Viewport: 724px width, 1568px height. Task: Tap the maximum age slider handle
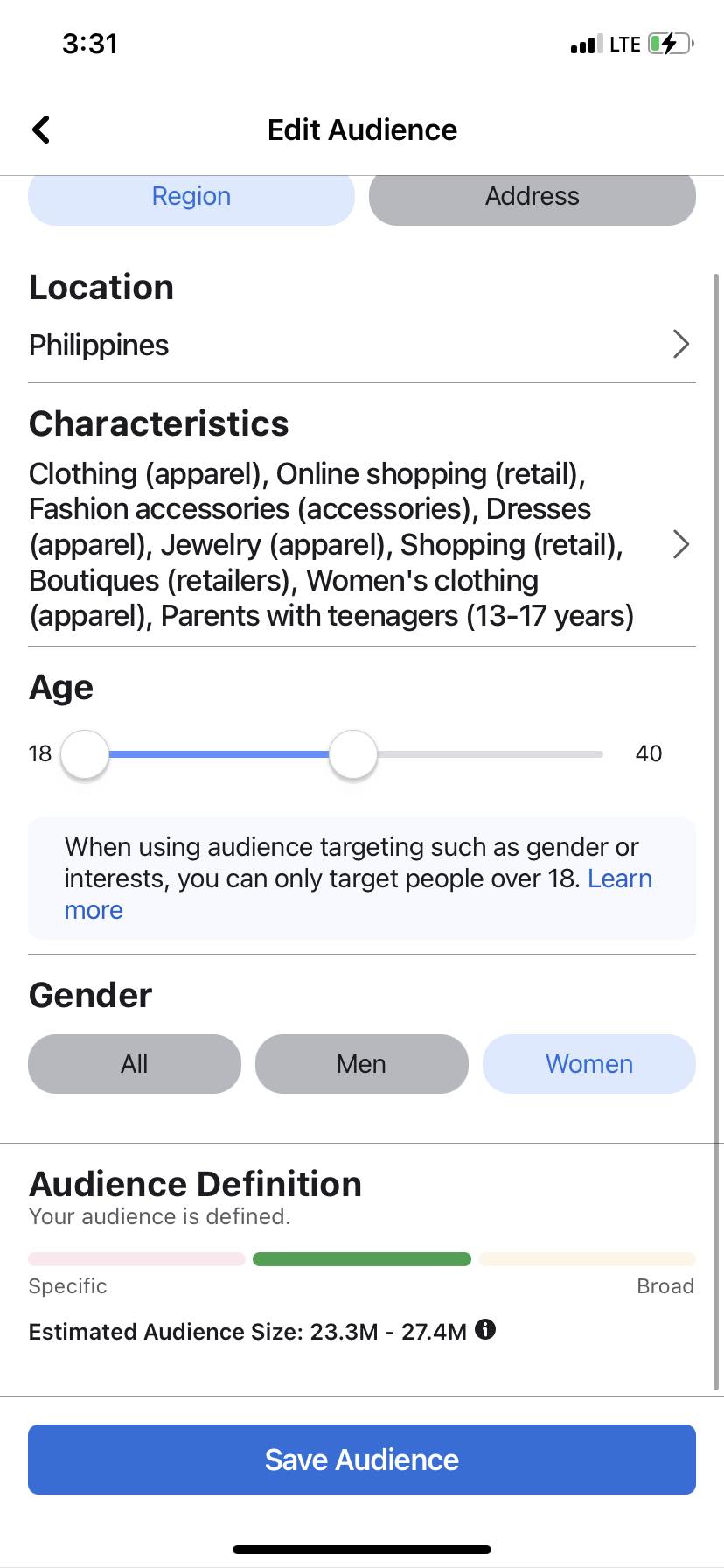click(353, 754)
